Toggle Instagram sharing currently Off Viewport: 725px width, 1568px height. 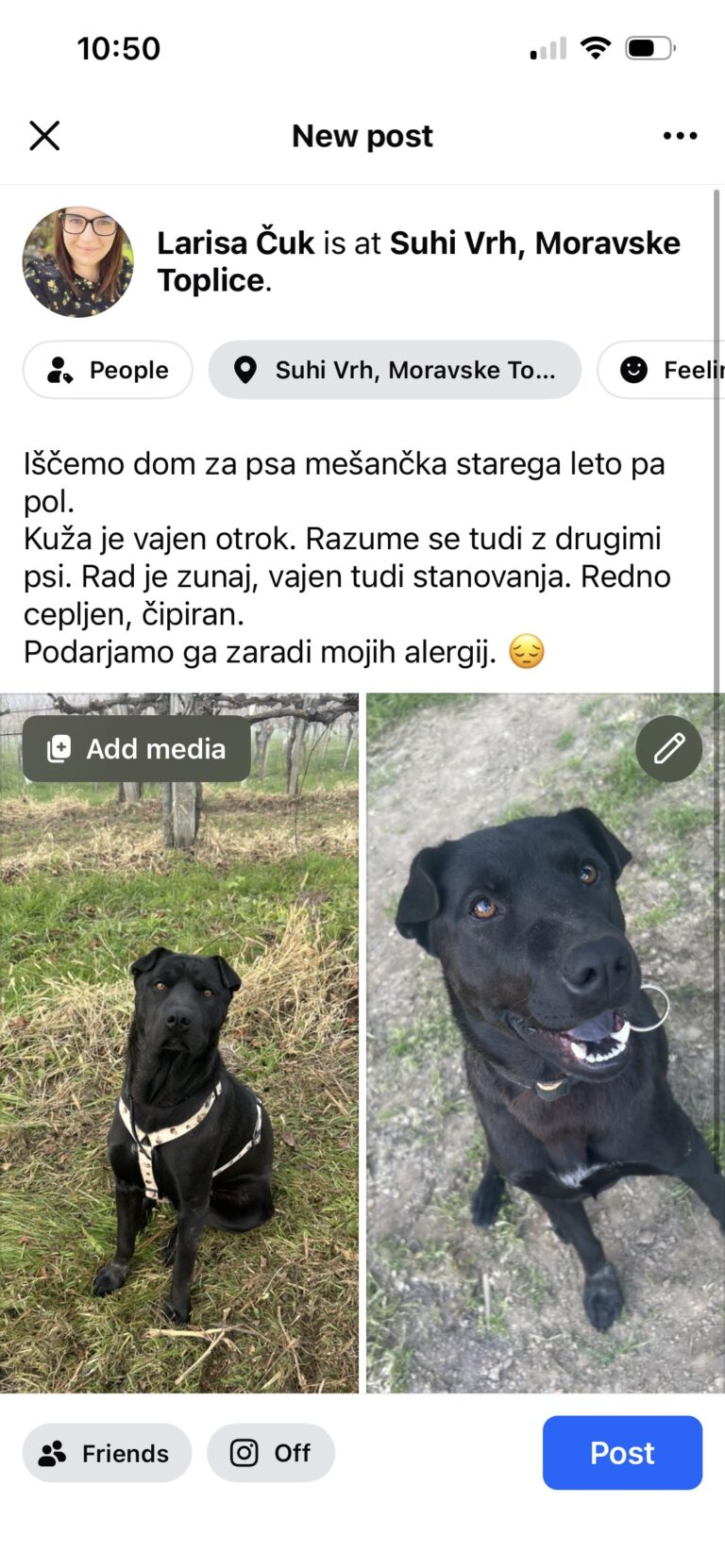tap(271, 1453)
